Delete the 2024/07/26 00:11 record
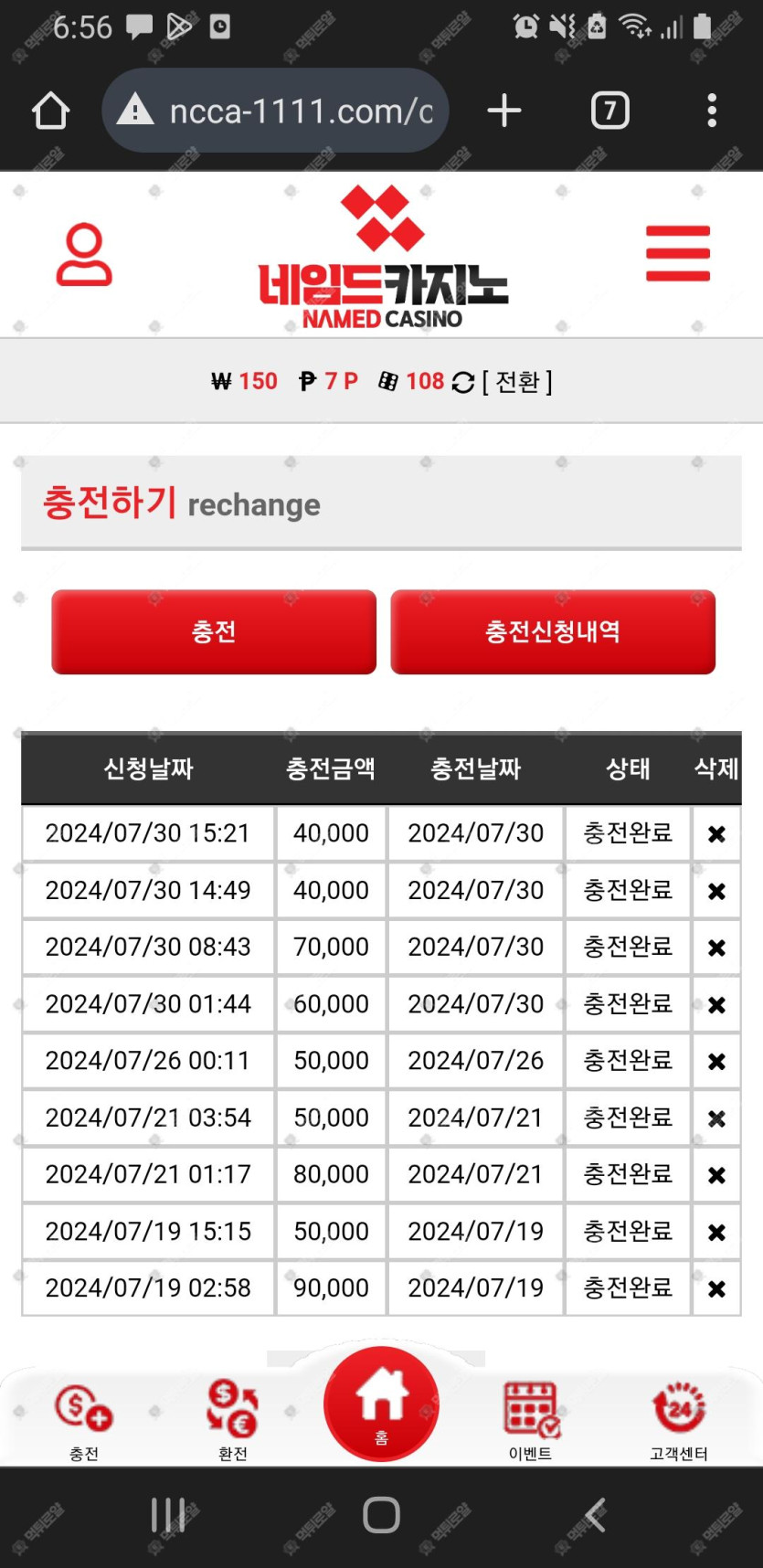This screenshot has width=763, height=1568. pyautogui.click(x=716, y=1061)
